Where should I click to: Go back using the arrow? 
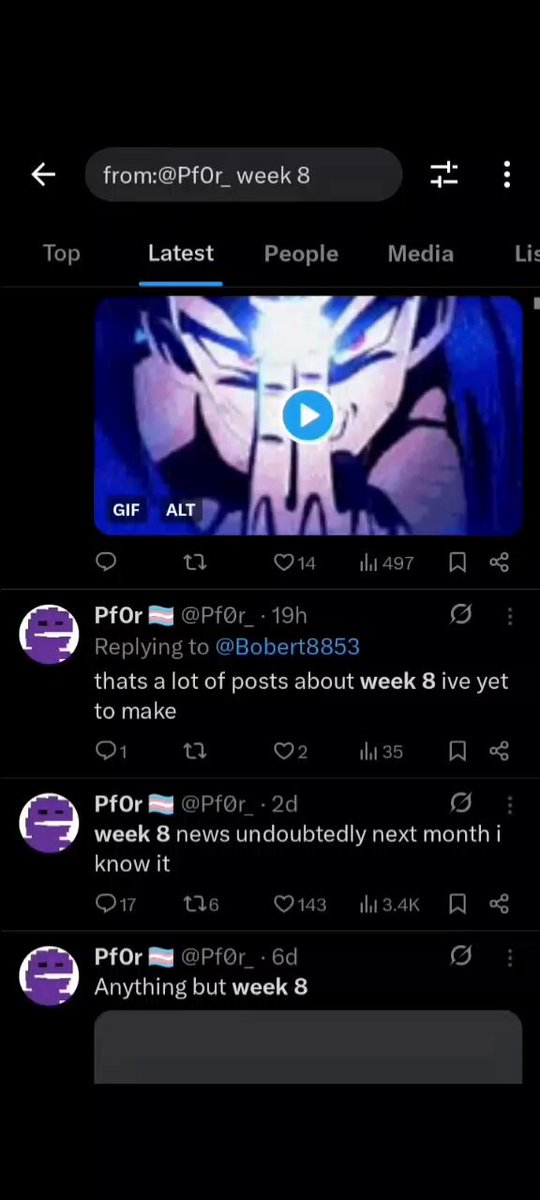(x=43, y=175)
